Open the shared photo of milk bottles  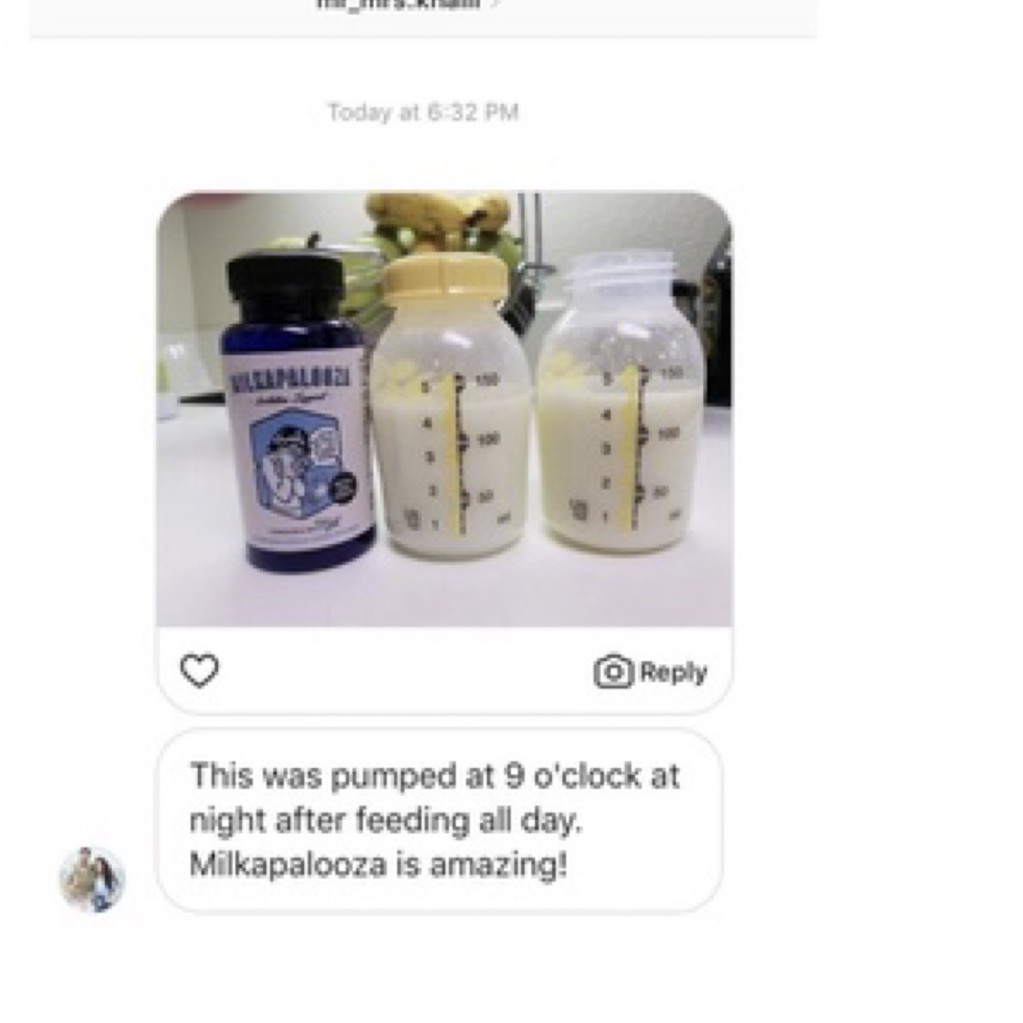[444, 410]
